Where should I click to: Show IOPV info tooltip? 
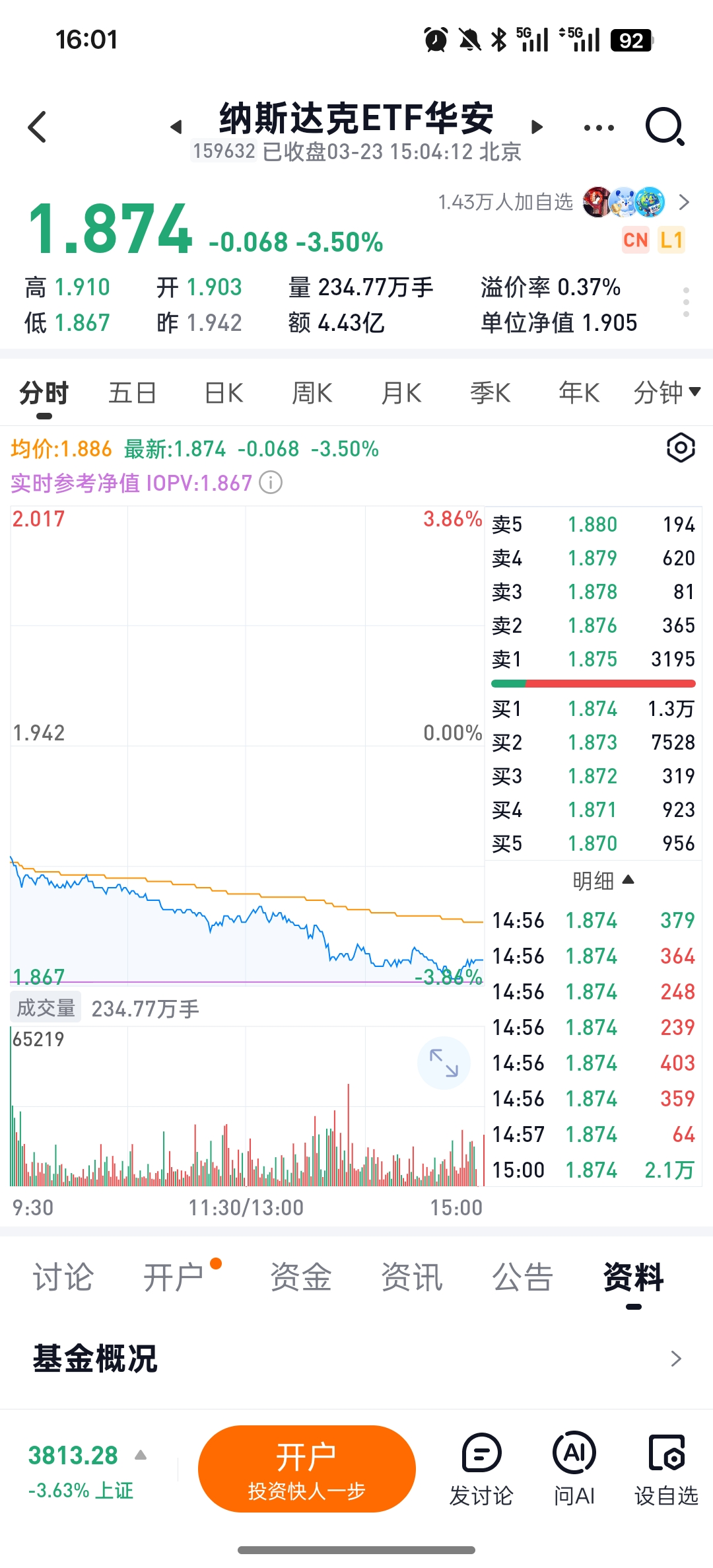[x=271, y=483]
